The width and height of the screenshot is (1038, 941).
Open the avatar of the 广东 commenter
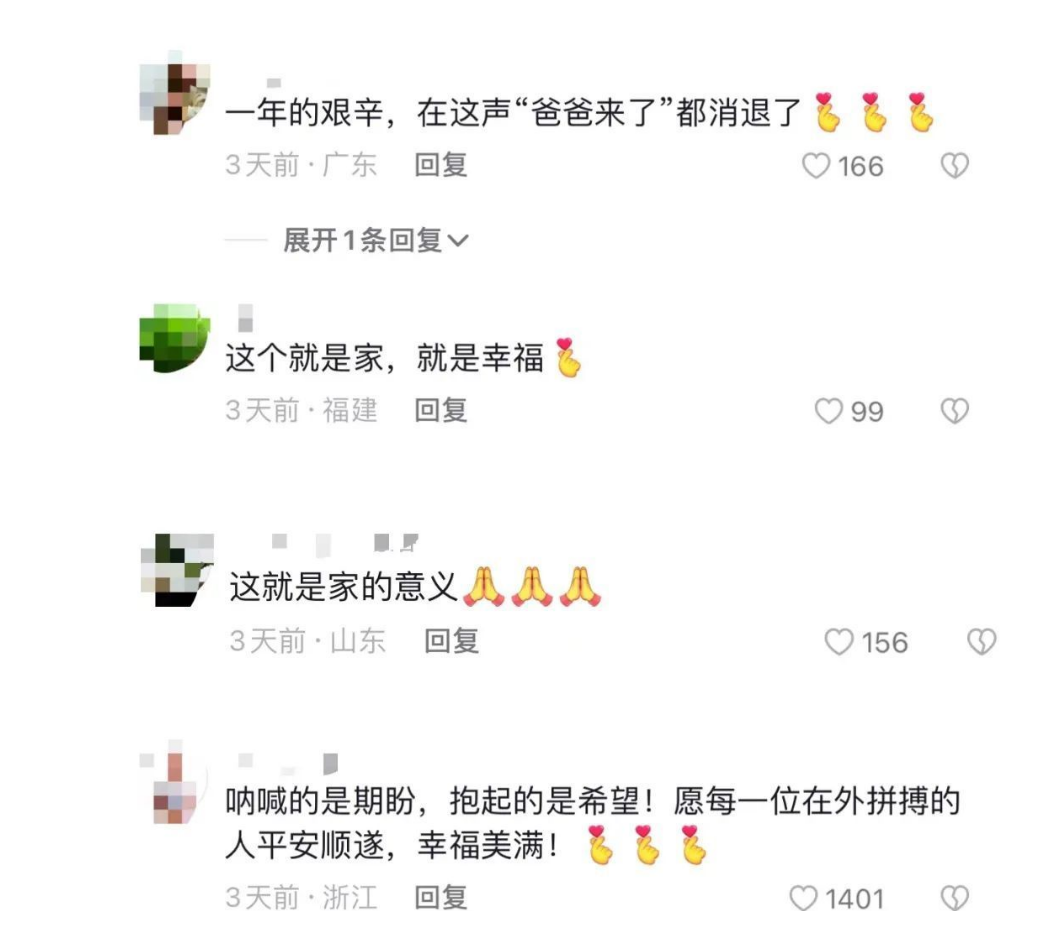click(x=175, y=97)
